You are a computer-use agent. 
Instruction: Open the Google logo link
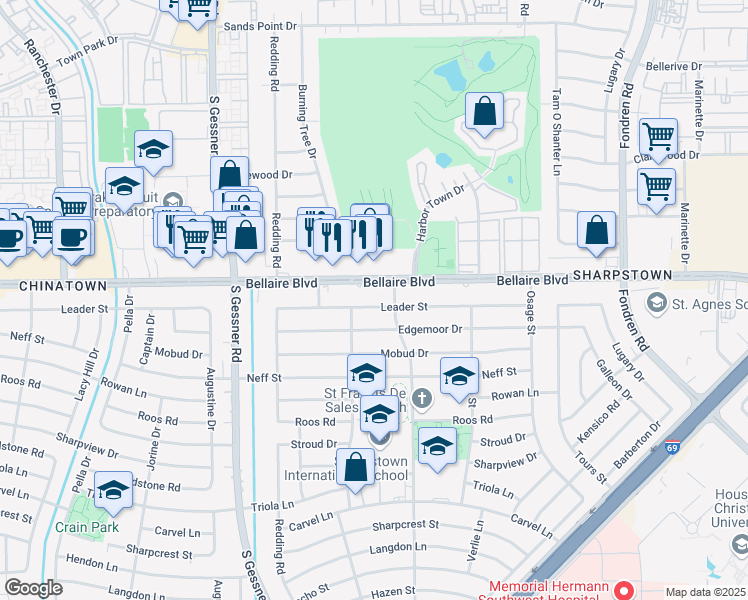tap(33, 588)
